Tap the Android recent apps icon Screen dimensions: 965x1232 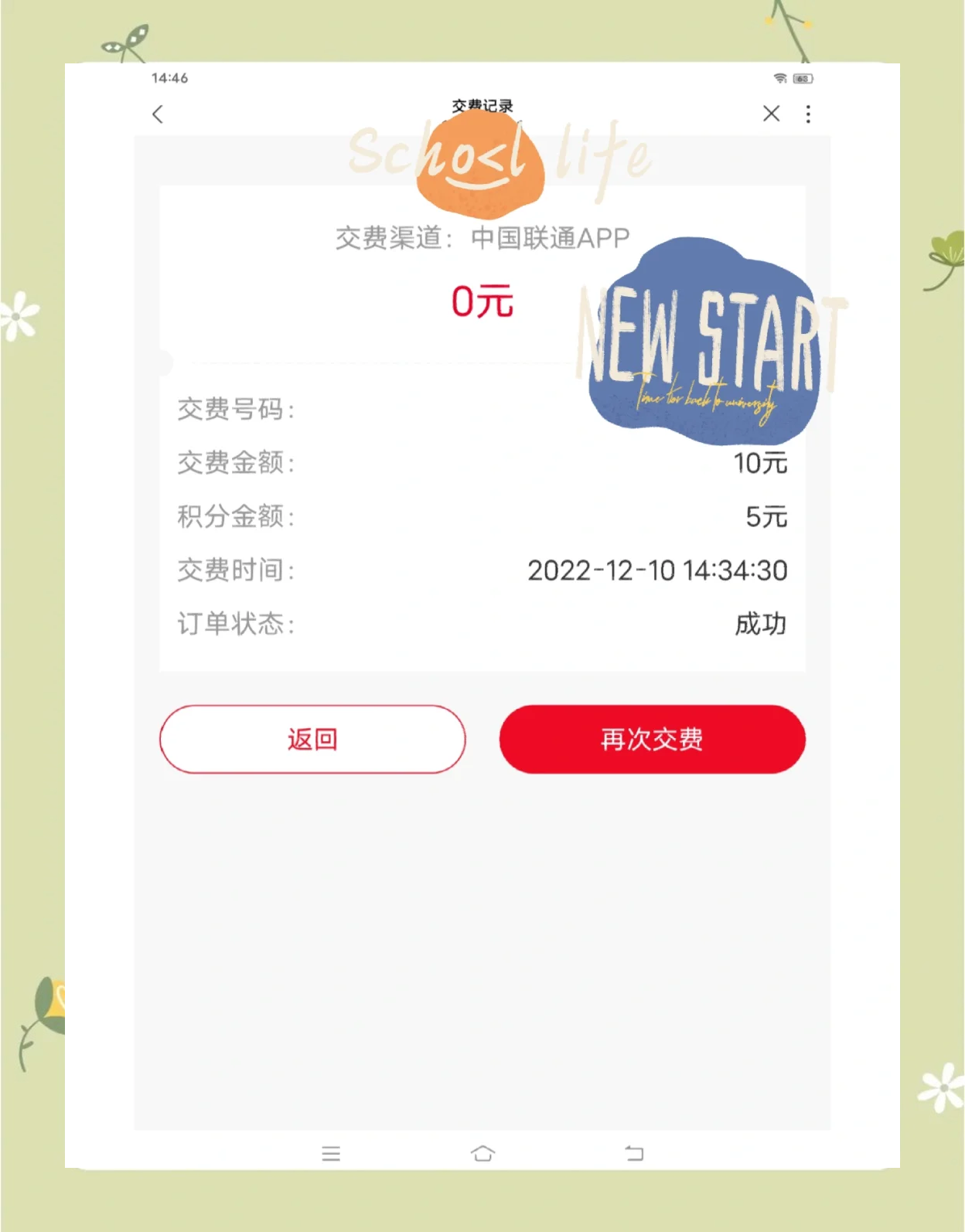tap(331, 1152)
